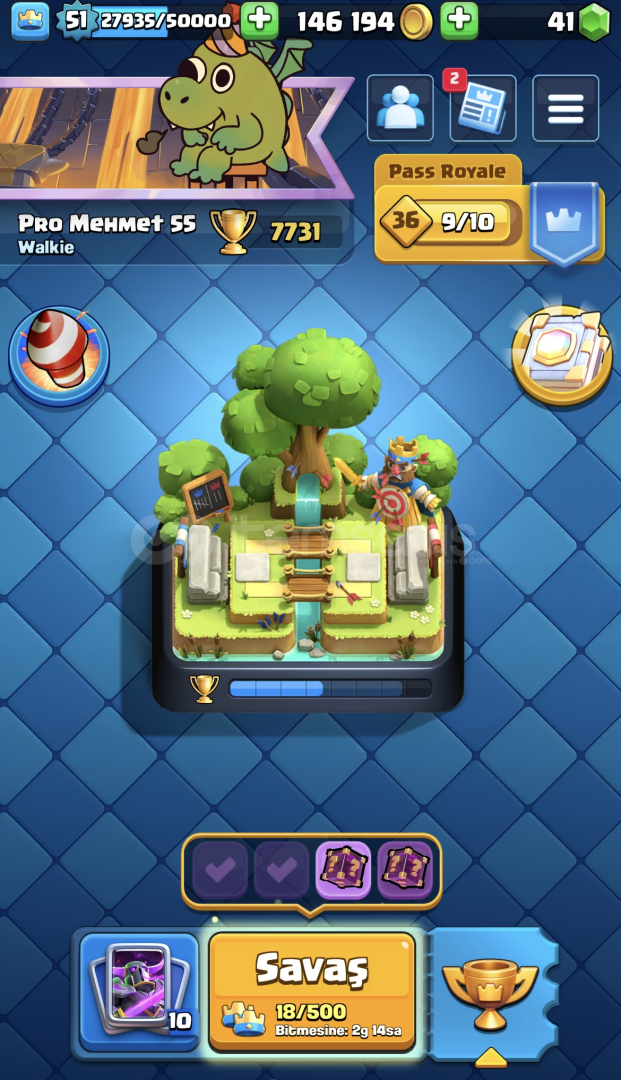Open the Pass Royale panel

point(489,210)
